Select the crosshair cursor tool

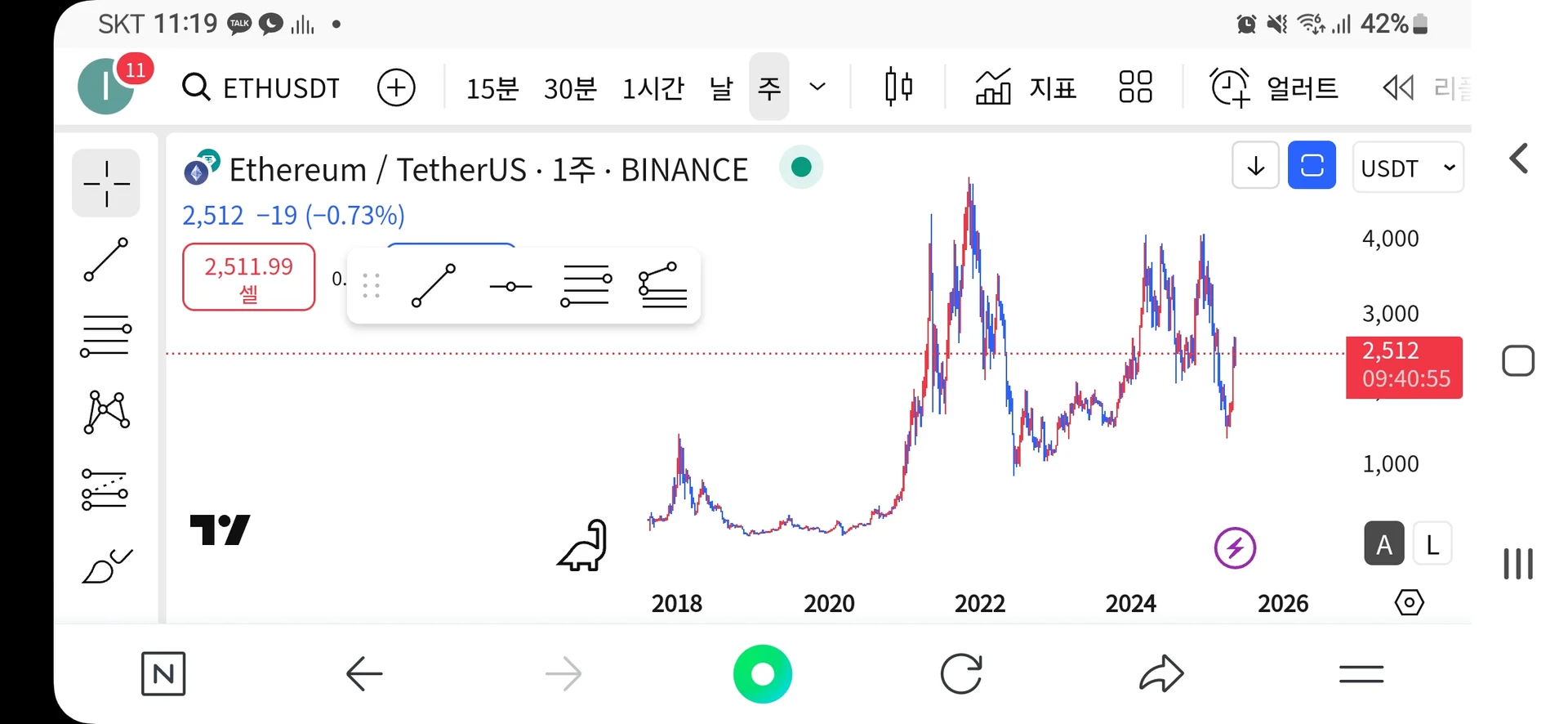click(106, 183)
